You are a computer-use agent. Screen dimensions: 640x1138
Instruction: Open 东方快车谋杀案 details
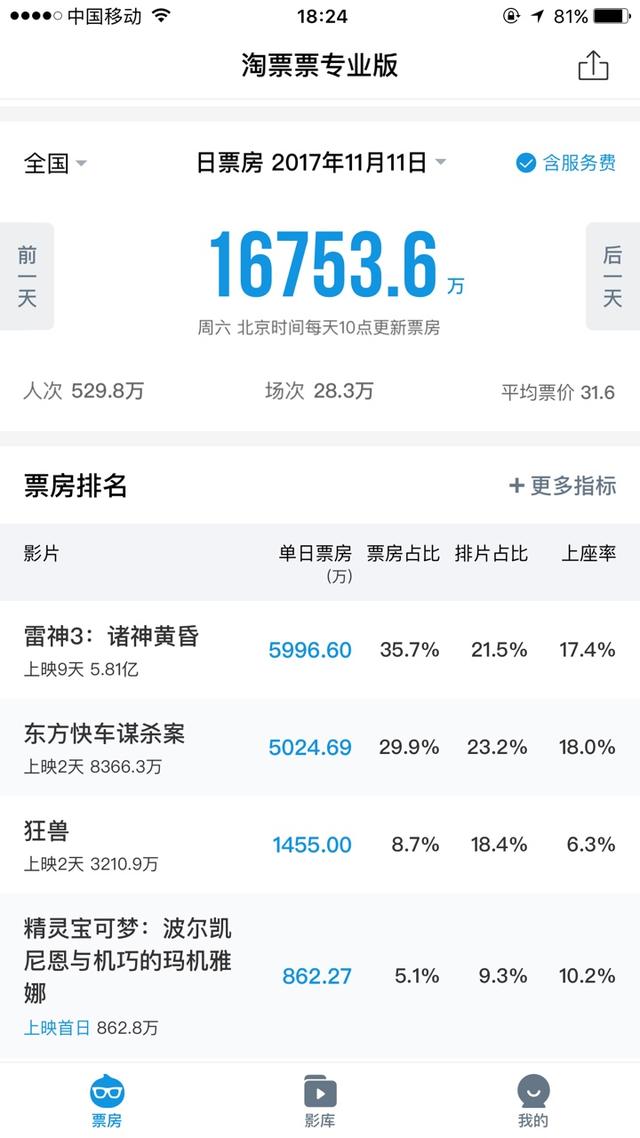coord(320,747)
